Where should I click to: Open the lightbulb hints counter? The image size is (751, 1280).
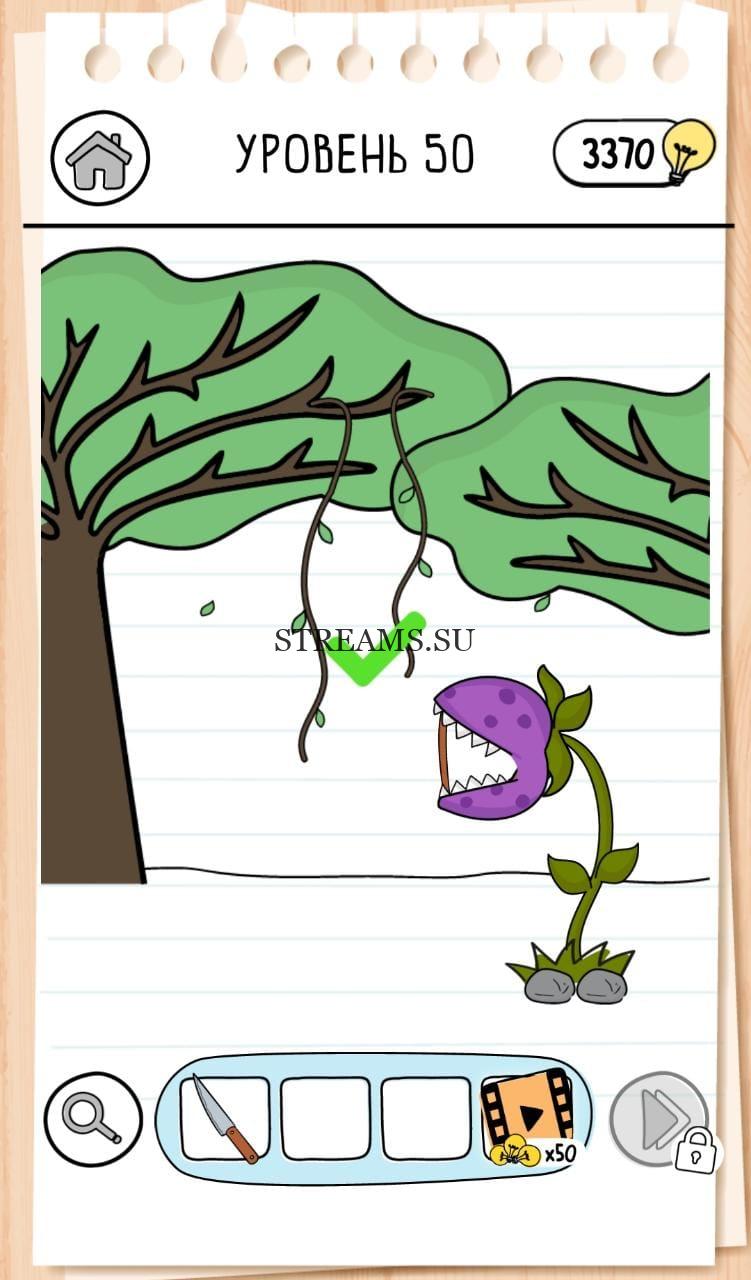[x=634, y=153]
